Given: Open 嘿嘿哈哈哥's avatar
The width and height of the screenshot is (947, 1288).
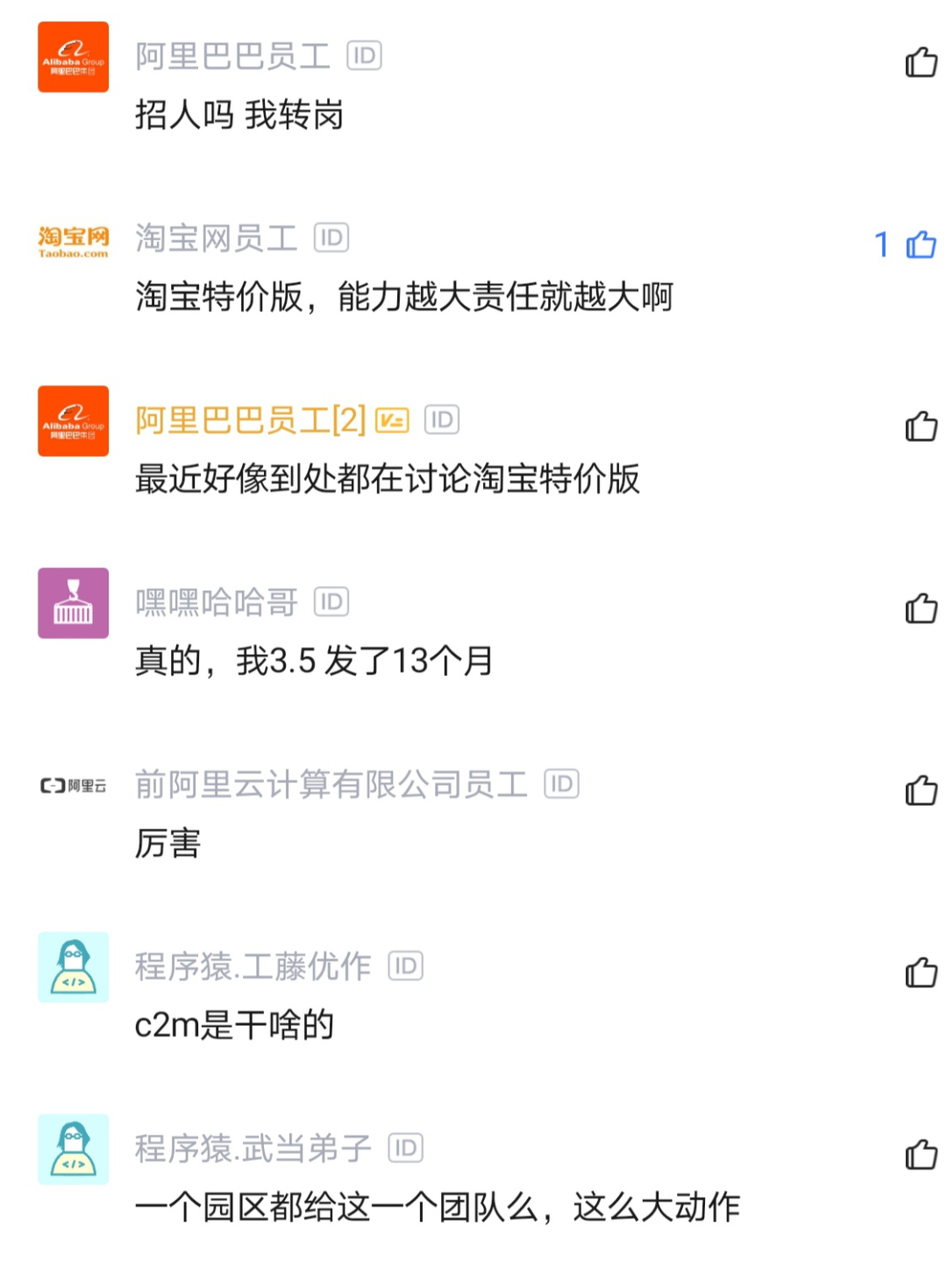Looking at the screenshot, I should pyautogui.click(x=73, y=603).
